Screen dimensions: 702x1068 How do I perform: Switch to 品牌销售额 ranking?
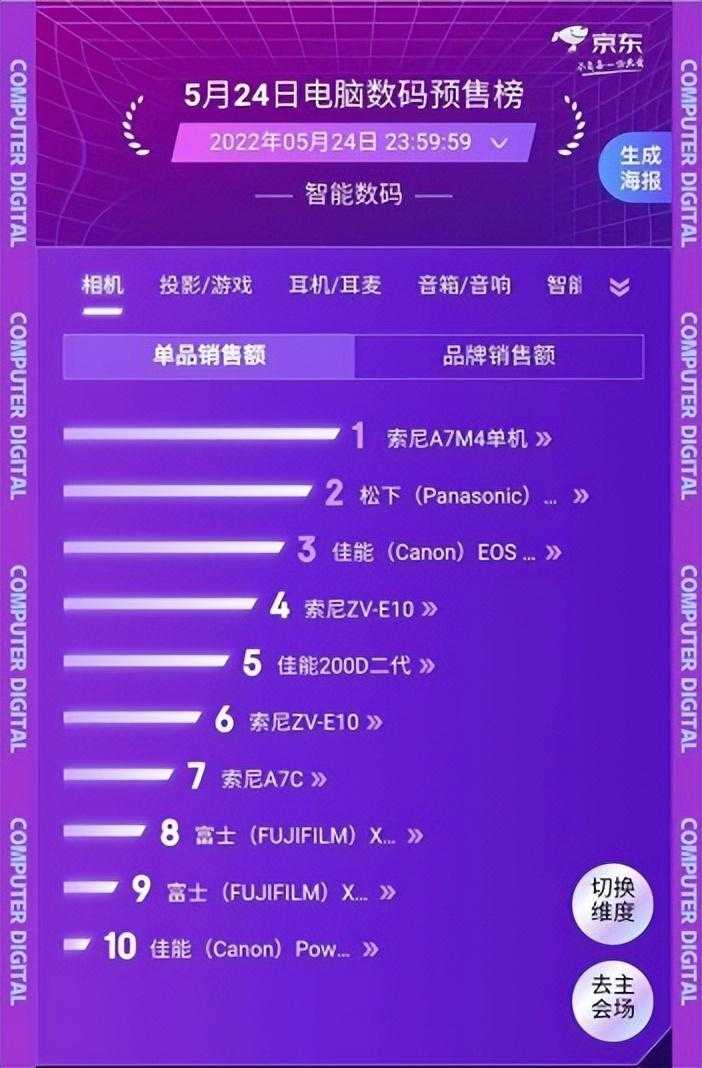tap(498, 356)
